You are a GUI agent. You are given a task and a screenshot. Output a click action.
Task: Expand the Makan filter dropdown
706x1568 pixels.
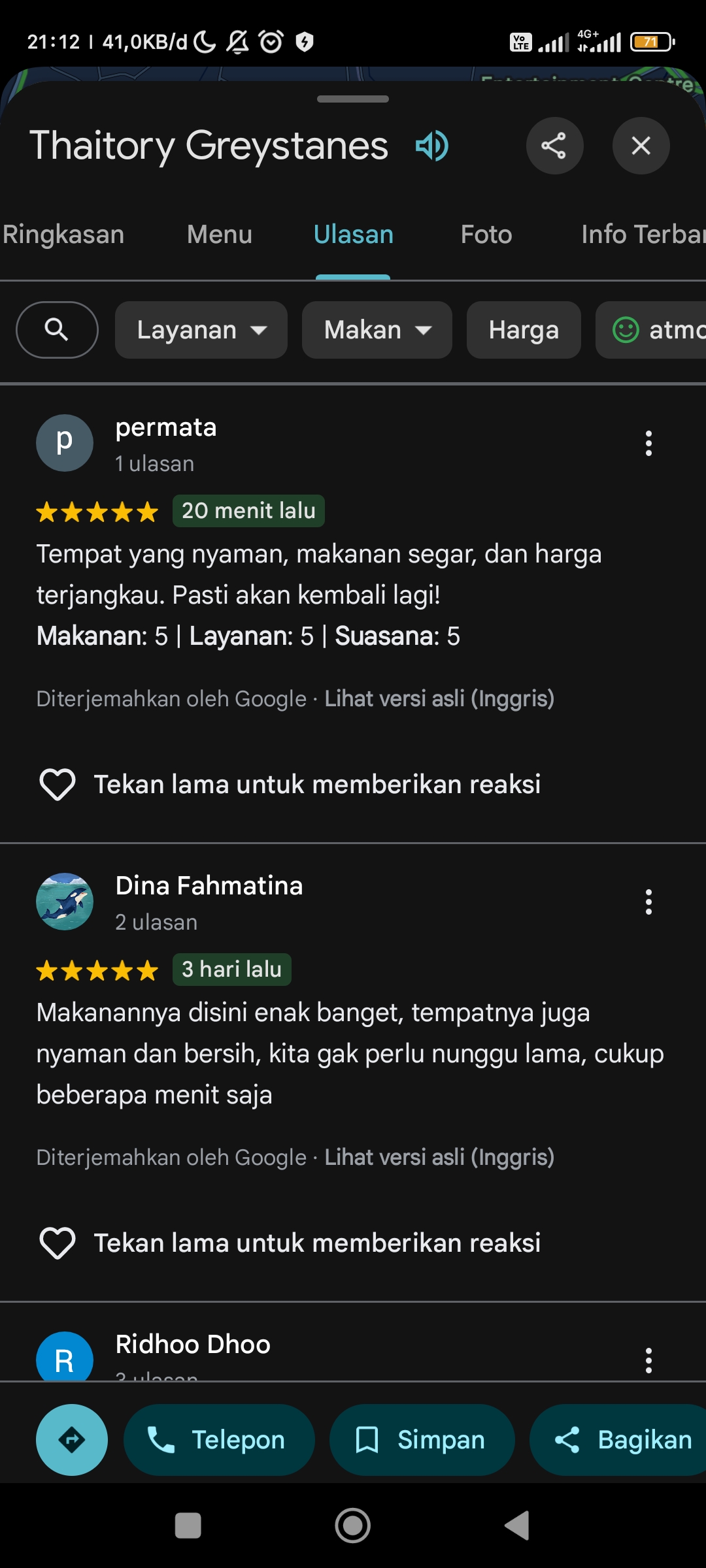point(377,330)
